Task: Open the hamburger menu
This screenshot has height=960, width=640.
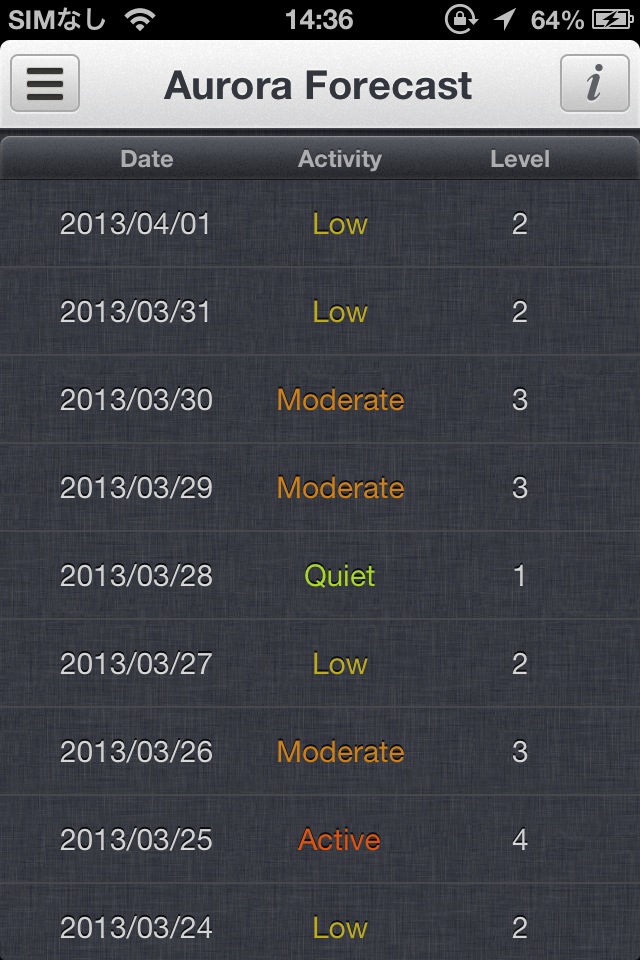Action: [x=45, y=83]
